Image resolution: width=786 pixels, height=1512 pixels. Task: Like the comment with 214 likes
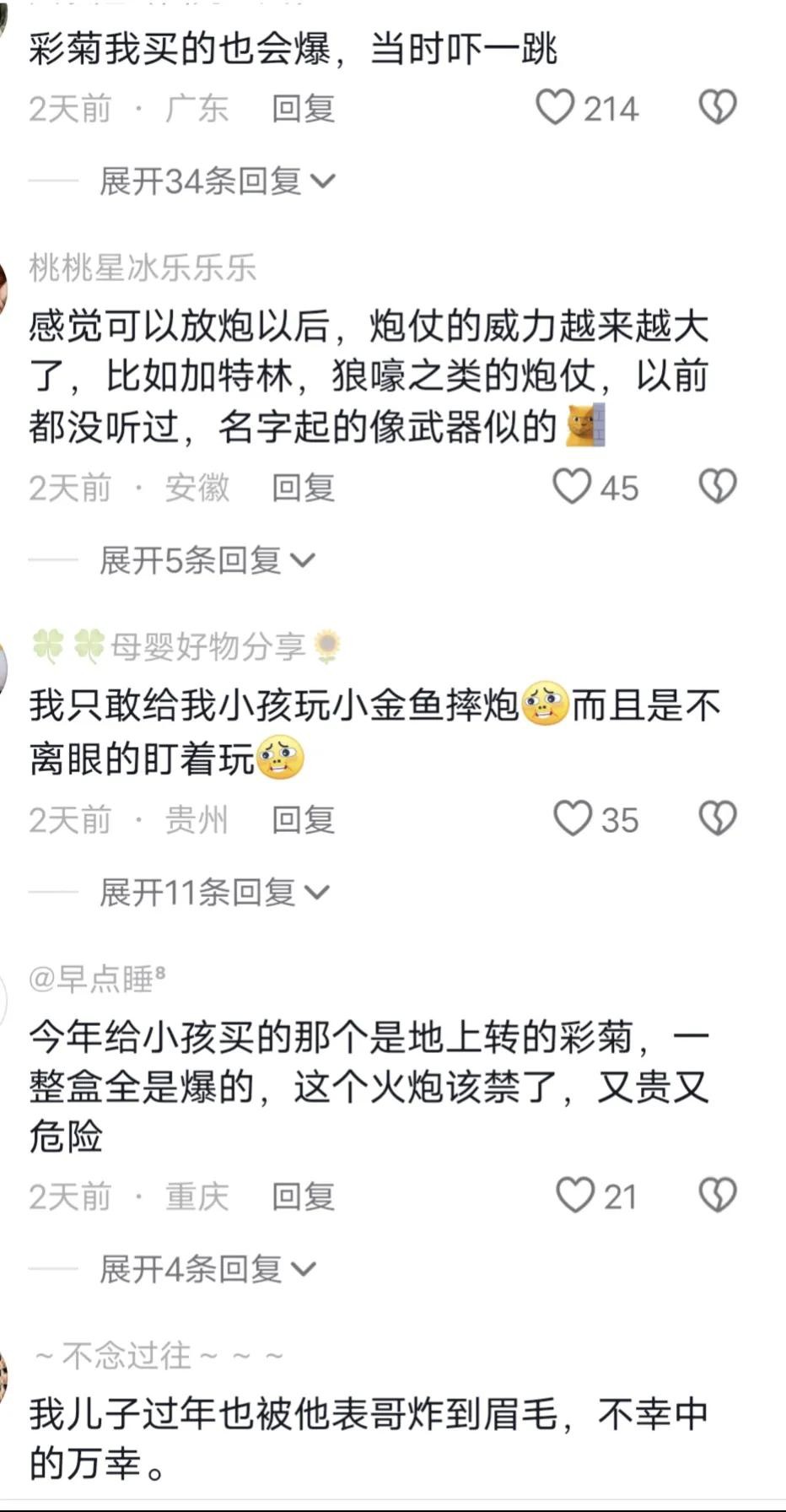(x=556, y=108)
